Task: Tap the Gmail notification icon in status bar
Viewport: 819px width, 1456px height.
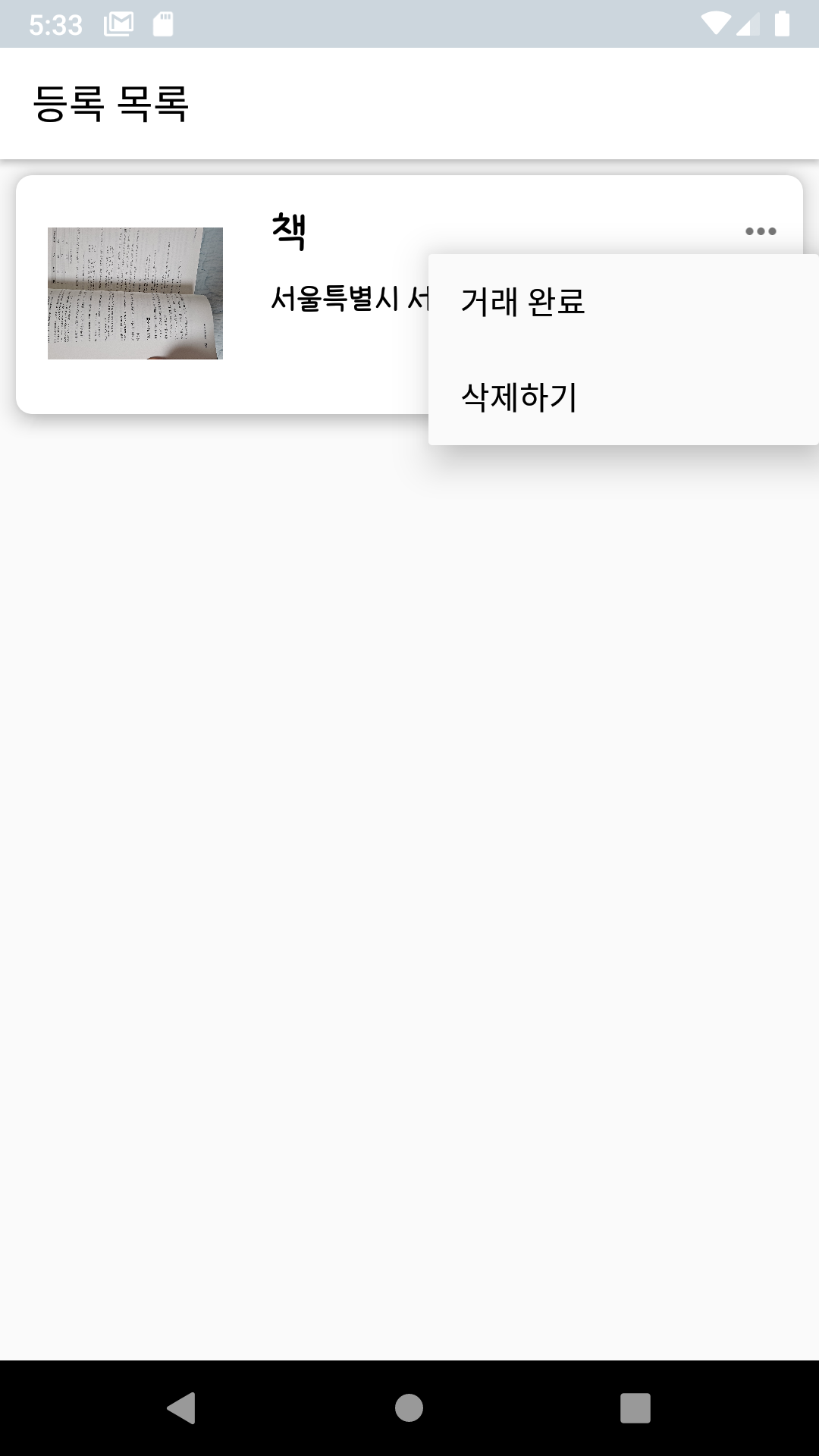Action: click(118, 23)
